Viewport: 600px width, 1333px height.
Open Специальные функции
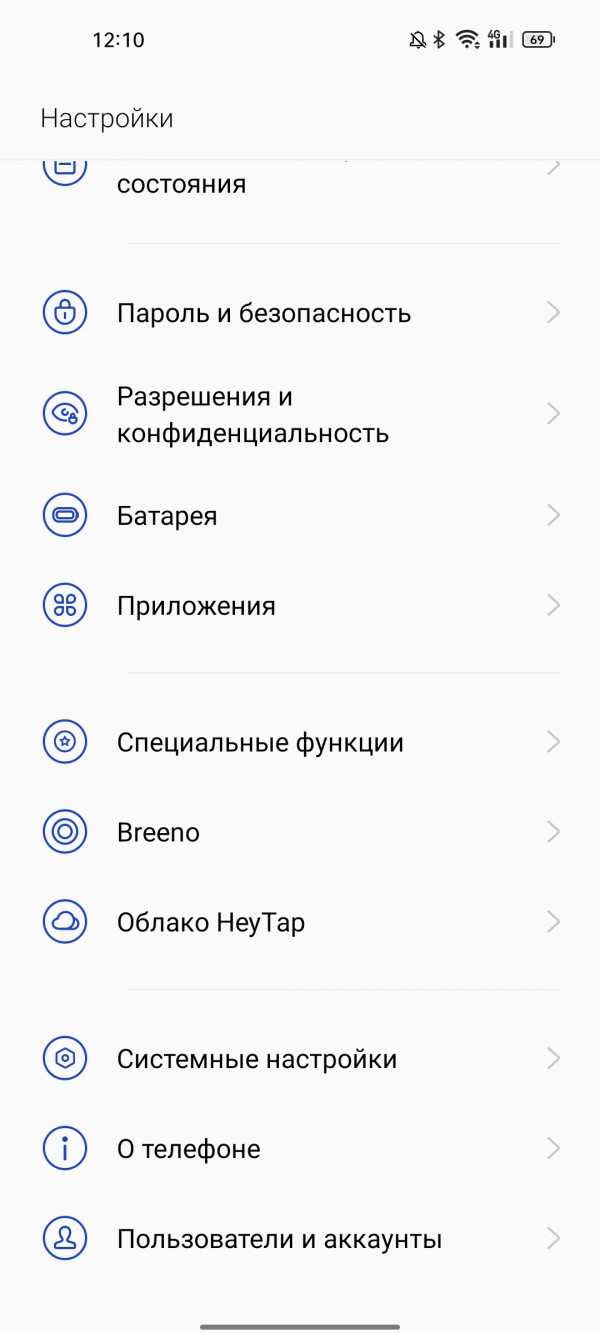click(x=300, y=743)
